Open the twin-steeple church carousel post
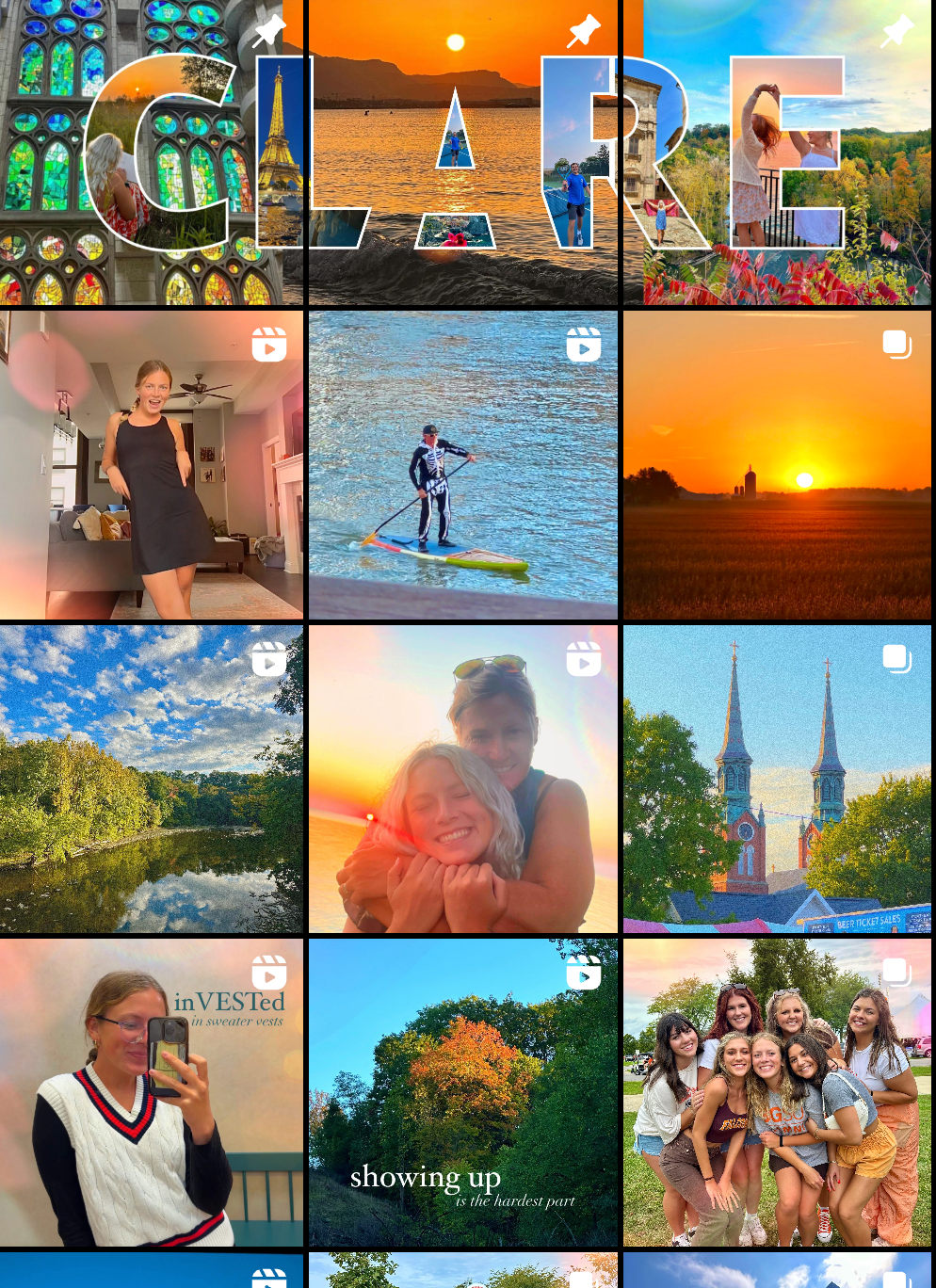Viewport: 936px width, 1288px height. [x=778, y=780]
